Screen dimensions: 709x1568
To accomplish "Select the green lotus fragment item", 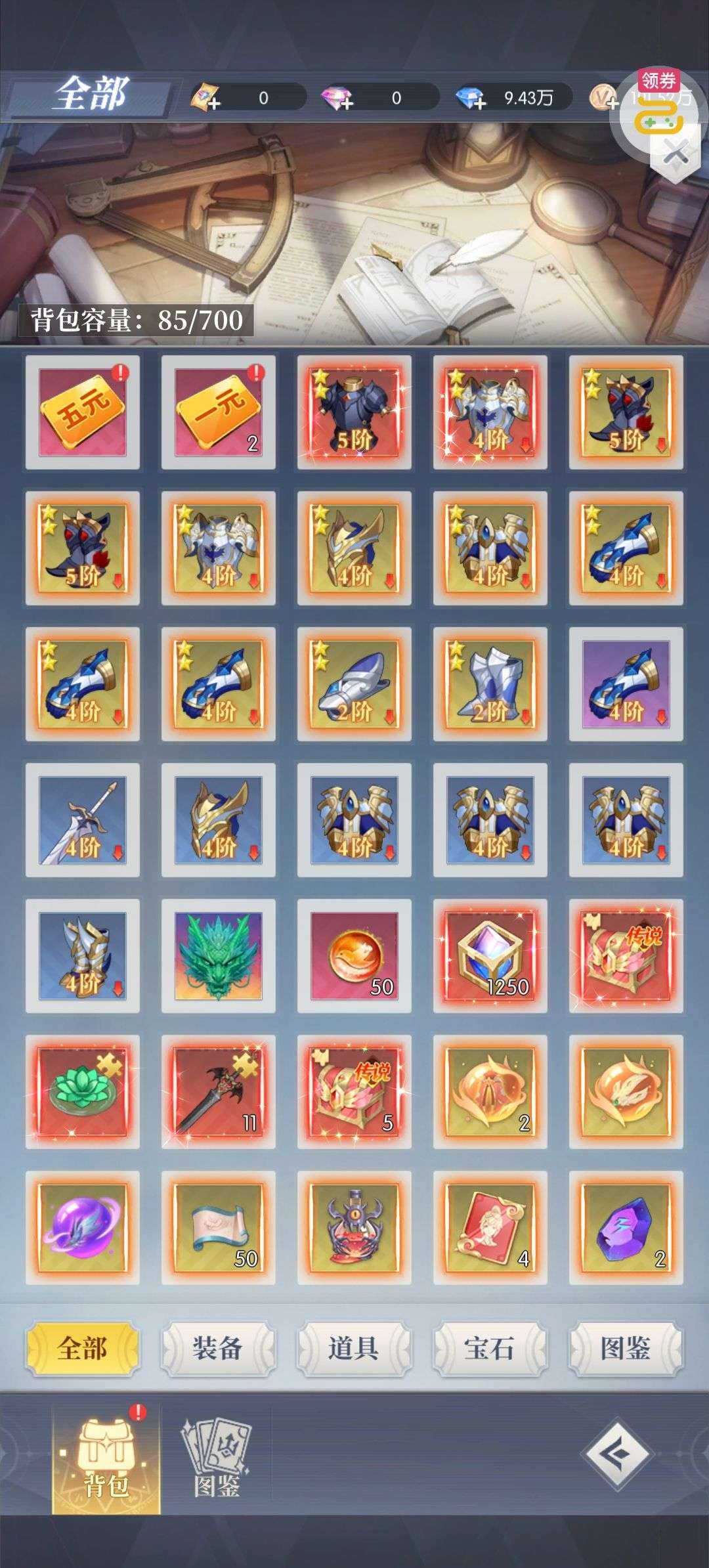I will point(83,1092).
